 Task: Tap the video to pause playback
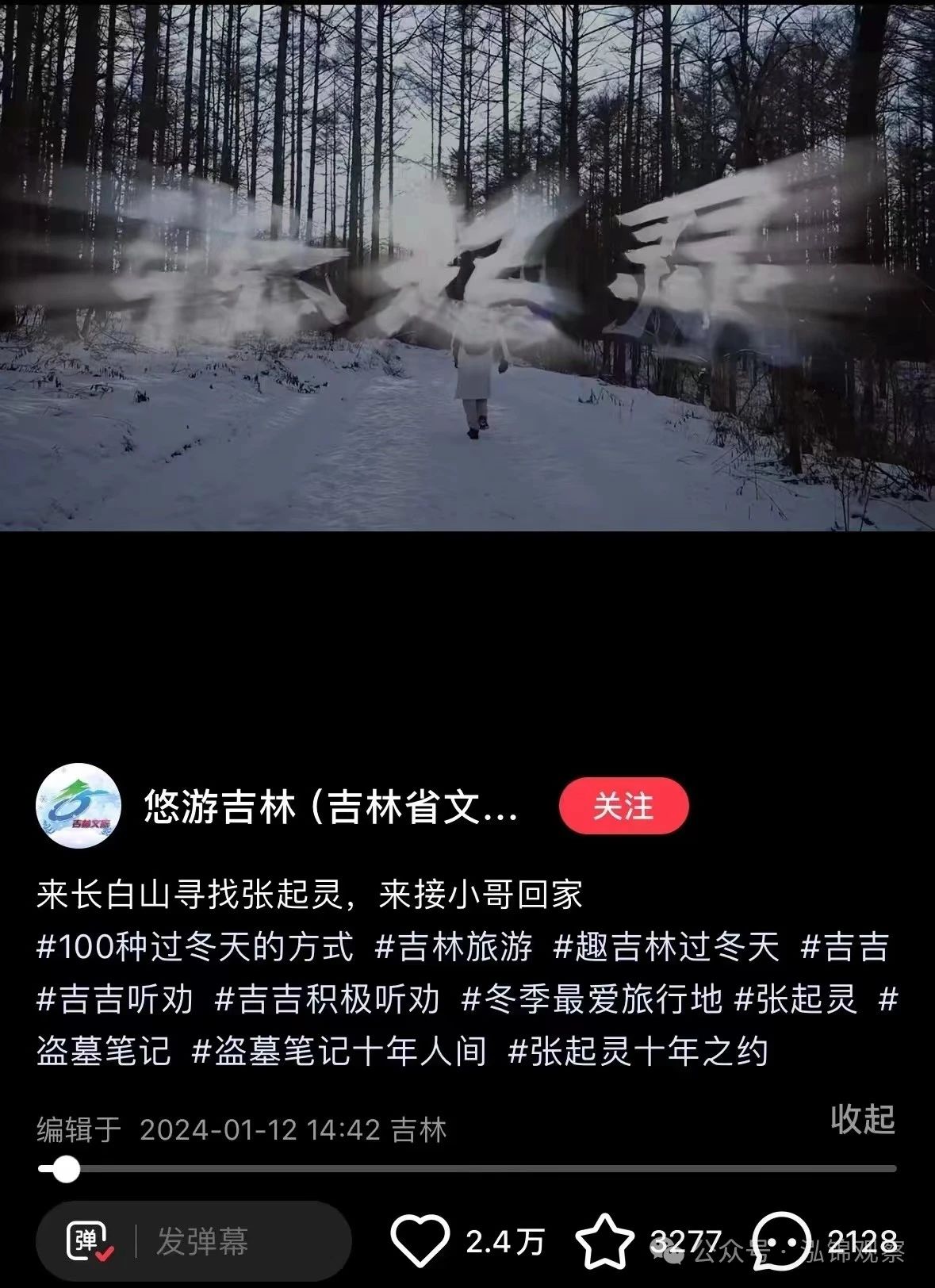click(467, 266)
